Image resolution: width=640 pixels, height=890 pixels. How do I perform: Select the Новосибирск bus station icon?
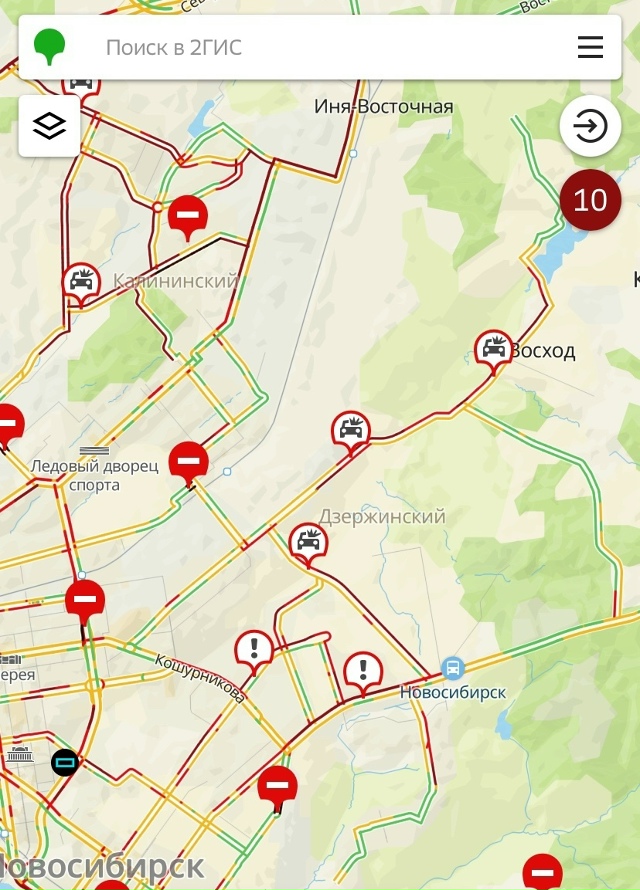pos(453,667)
